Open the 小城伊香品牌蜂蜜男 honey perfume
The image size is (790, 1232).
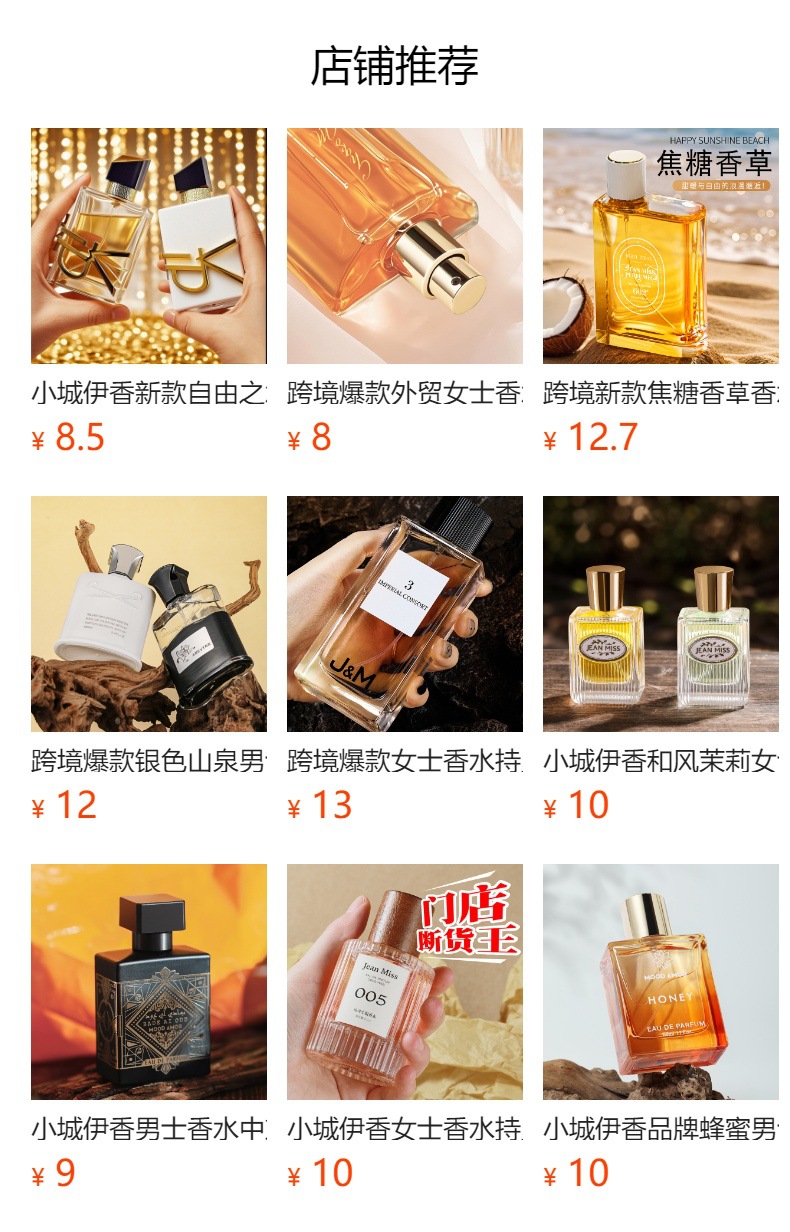point(661,982)
